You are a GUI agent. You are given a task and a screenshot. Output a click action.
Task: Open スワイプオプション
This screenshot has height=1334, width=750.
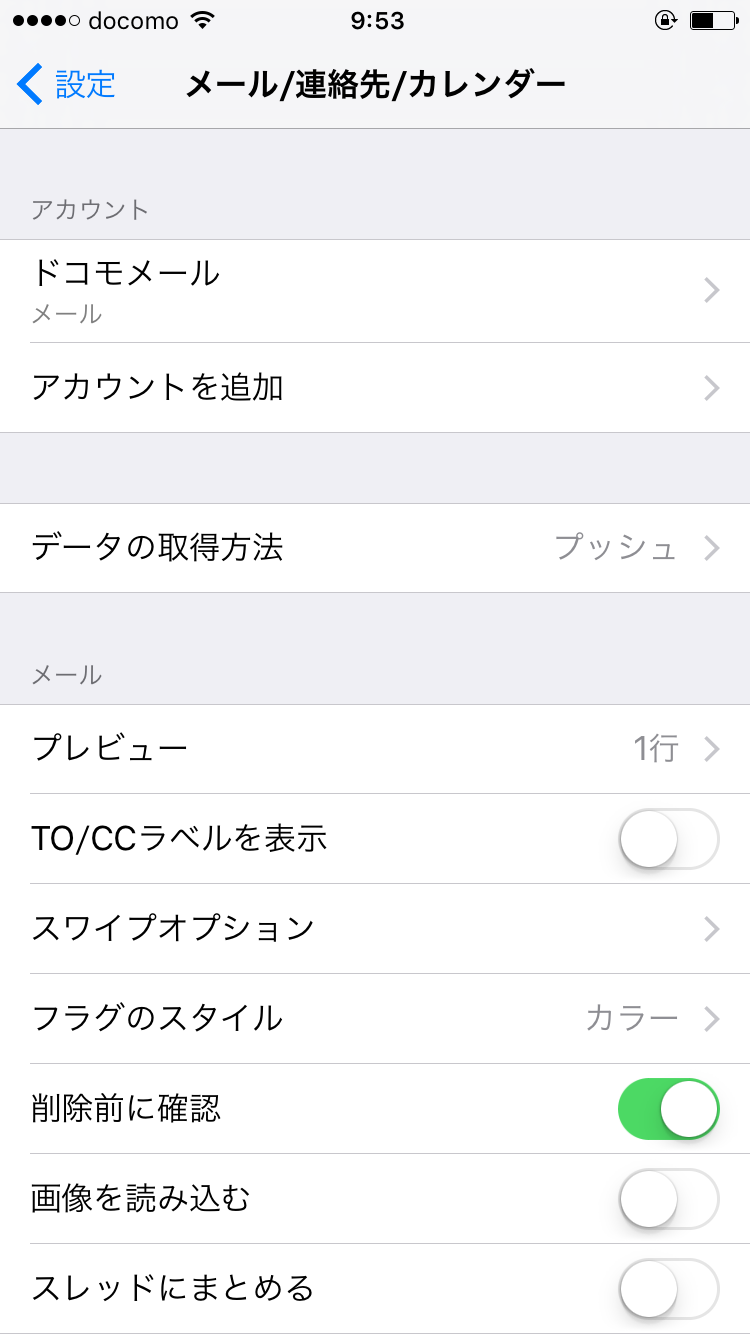click(x=375, y=929)
